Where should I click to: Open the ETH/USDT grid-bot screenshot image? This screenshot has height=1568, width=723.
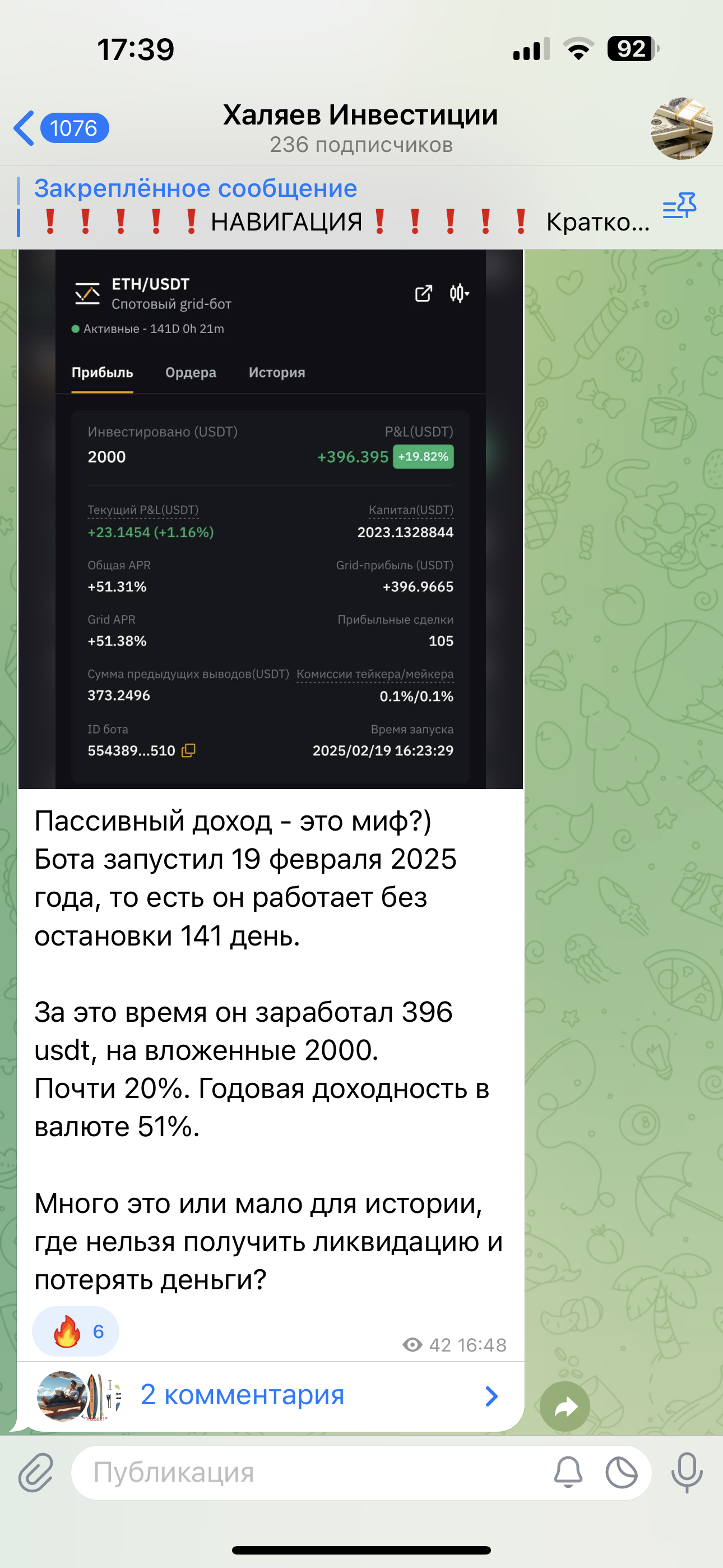click(270, 519)
